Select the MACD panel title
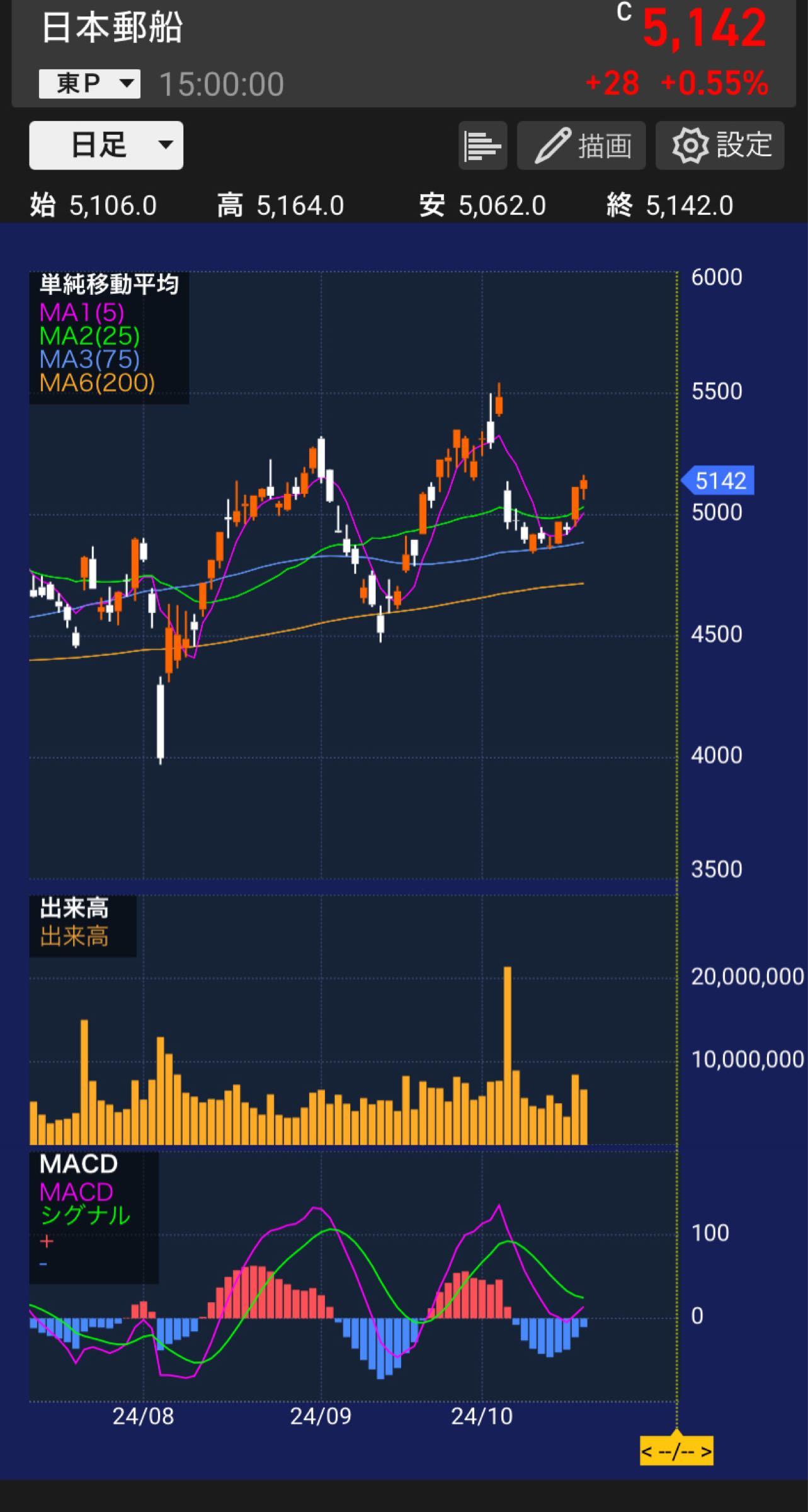Viewport: 808px width, 1512px height. pyautogui.click(x=77, y=1164)
